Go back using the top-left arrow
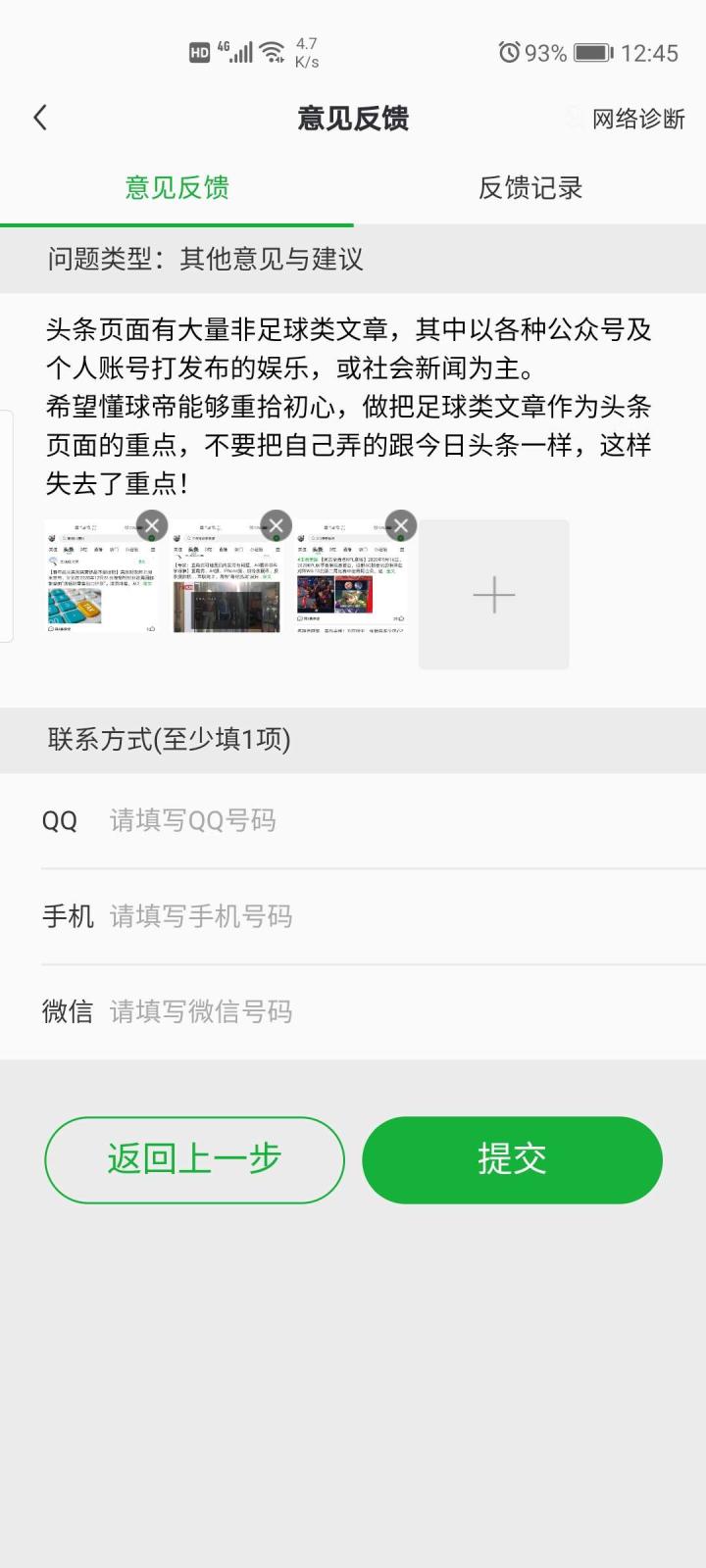 click(x=40, y=119)
